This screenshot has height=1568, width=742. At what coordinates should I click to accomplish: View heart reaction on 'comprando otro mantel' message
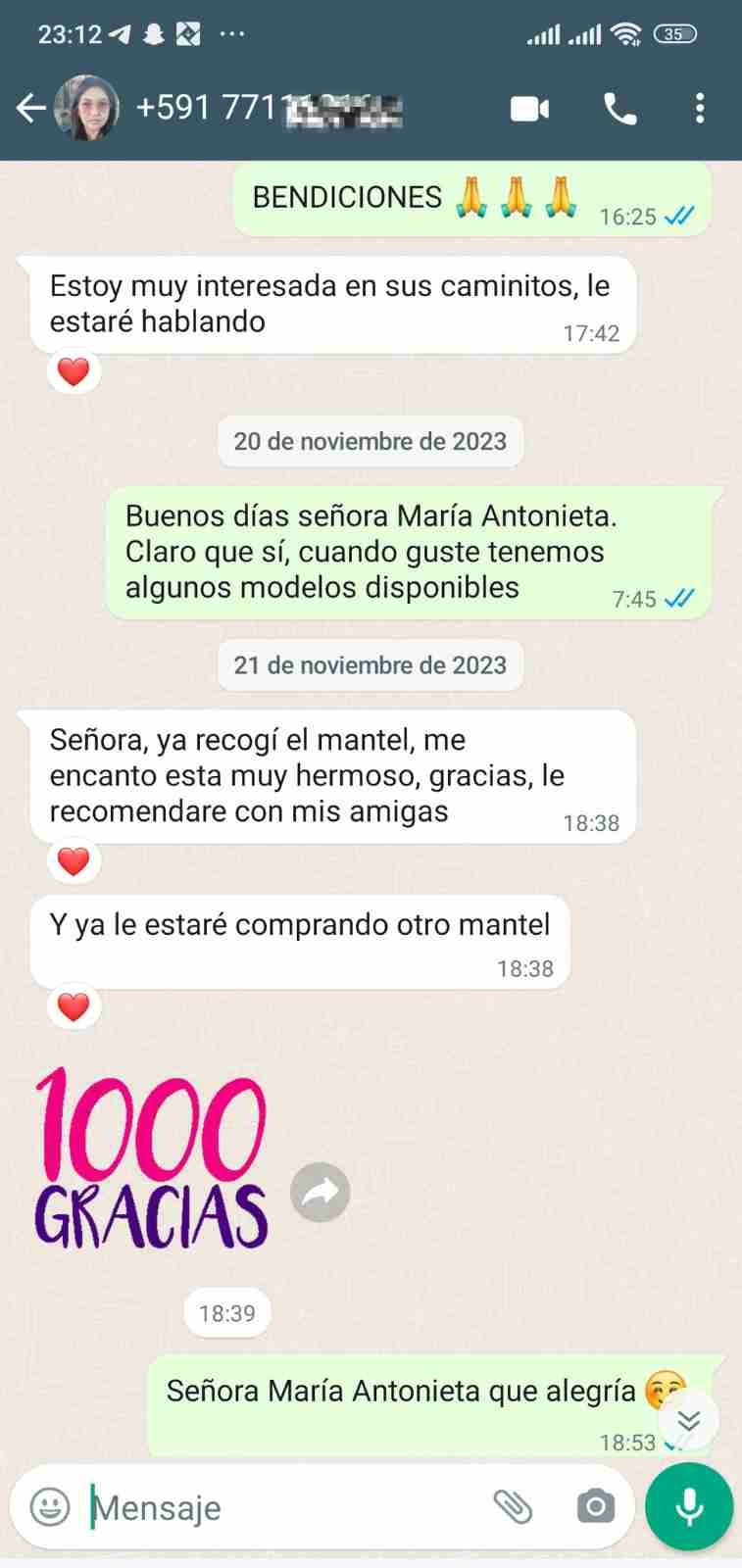(x=74, y=1006)
